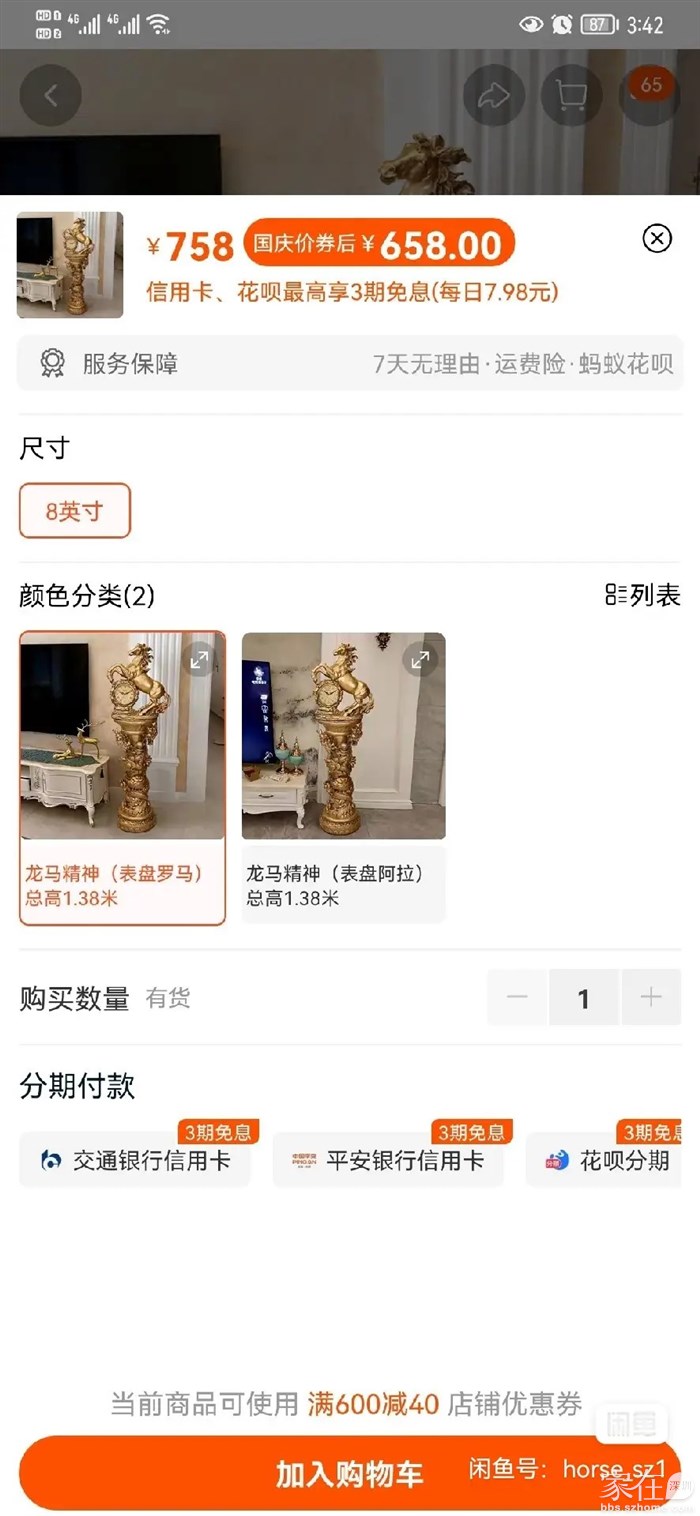The height and width of the screenshot is (1516, 700).
Task: Decrease purchase quantity by one
Action: (517, 997)
